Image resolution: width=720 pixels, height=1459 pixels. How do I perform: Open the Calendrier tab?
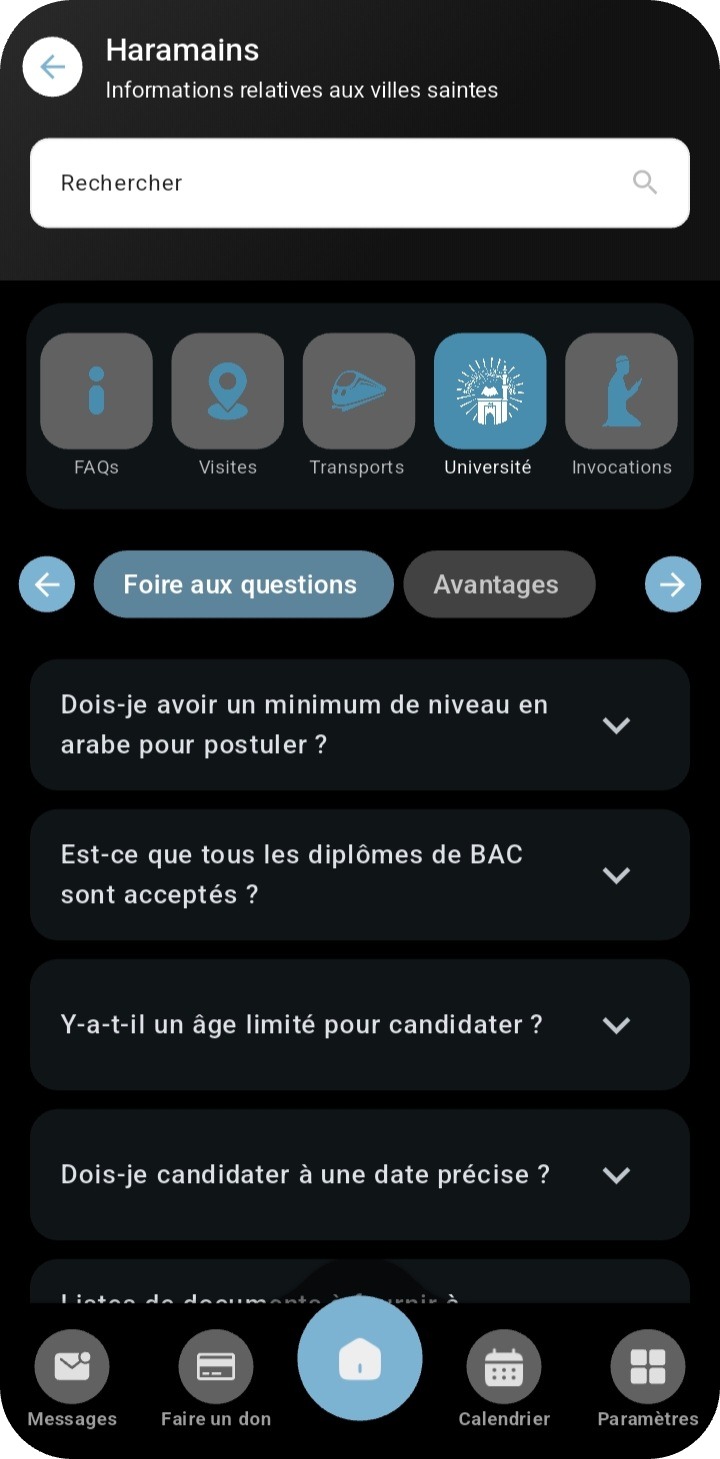(504, 1377)
